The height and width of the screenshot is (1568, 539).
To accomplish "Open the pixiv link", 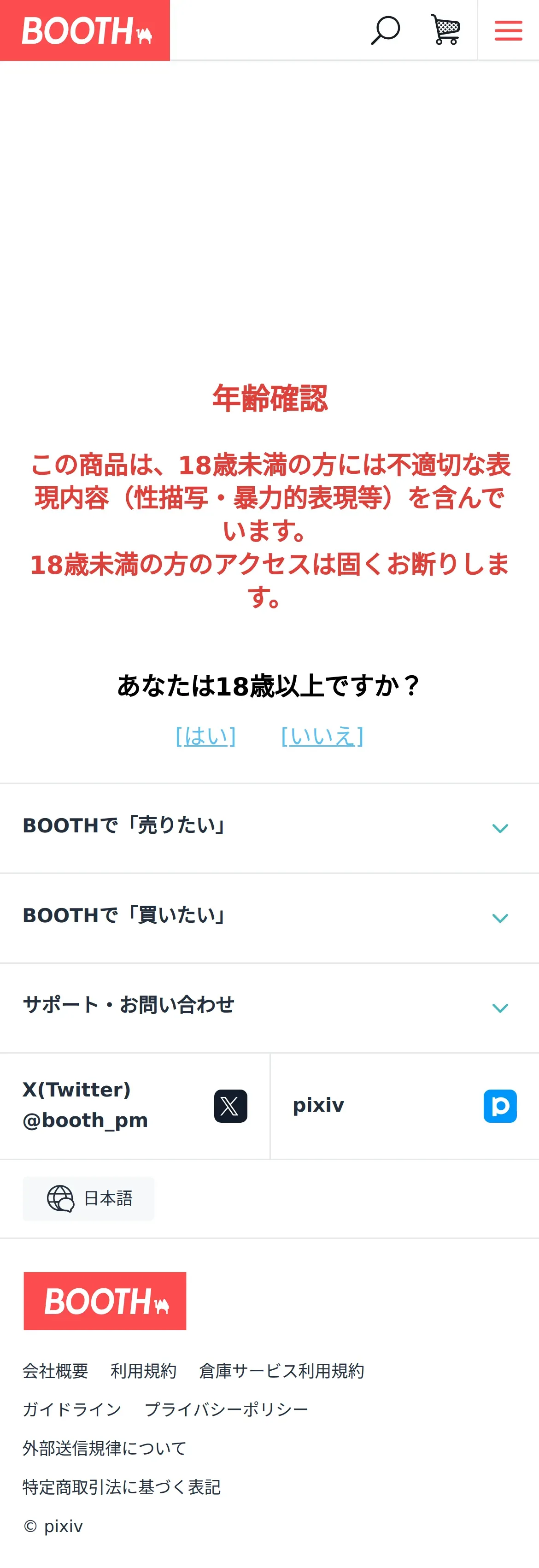I will click(x=404, y=1105).
